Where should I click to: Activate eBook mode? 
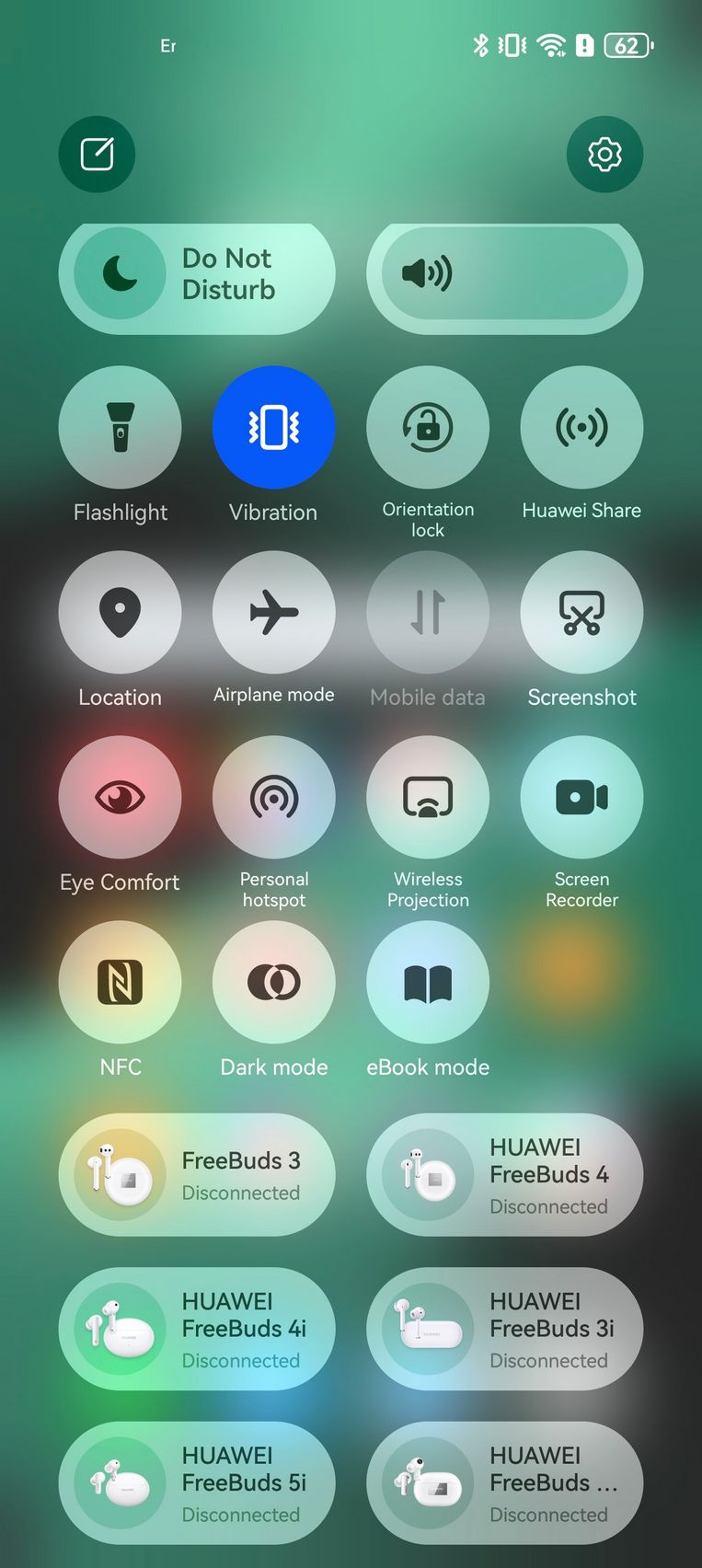point(428,982)
